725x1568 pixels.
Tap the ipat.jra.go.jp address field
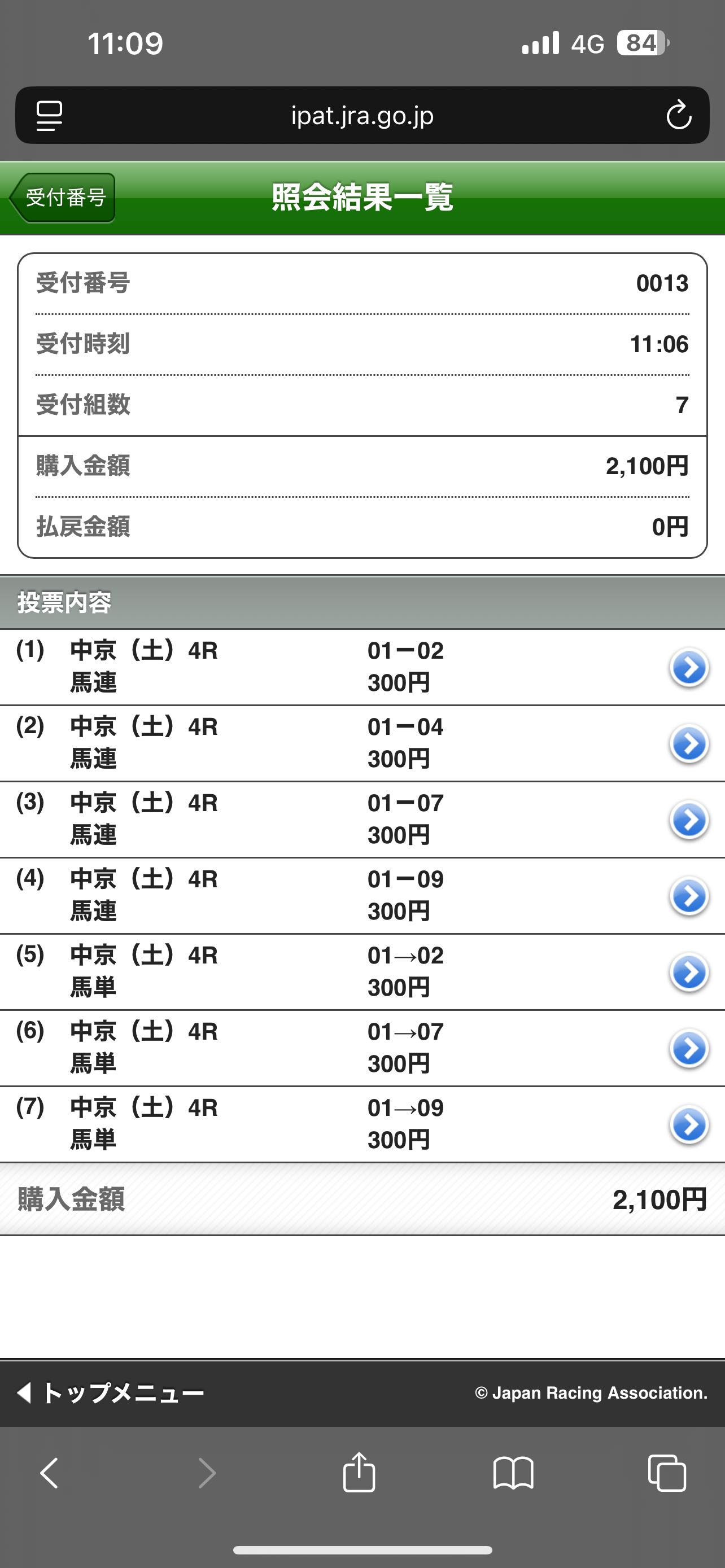click(x=362, y=115)
